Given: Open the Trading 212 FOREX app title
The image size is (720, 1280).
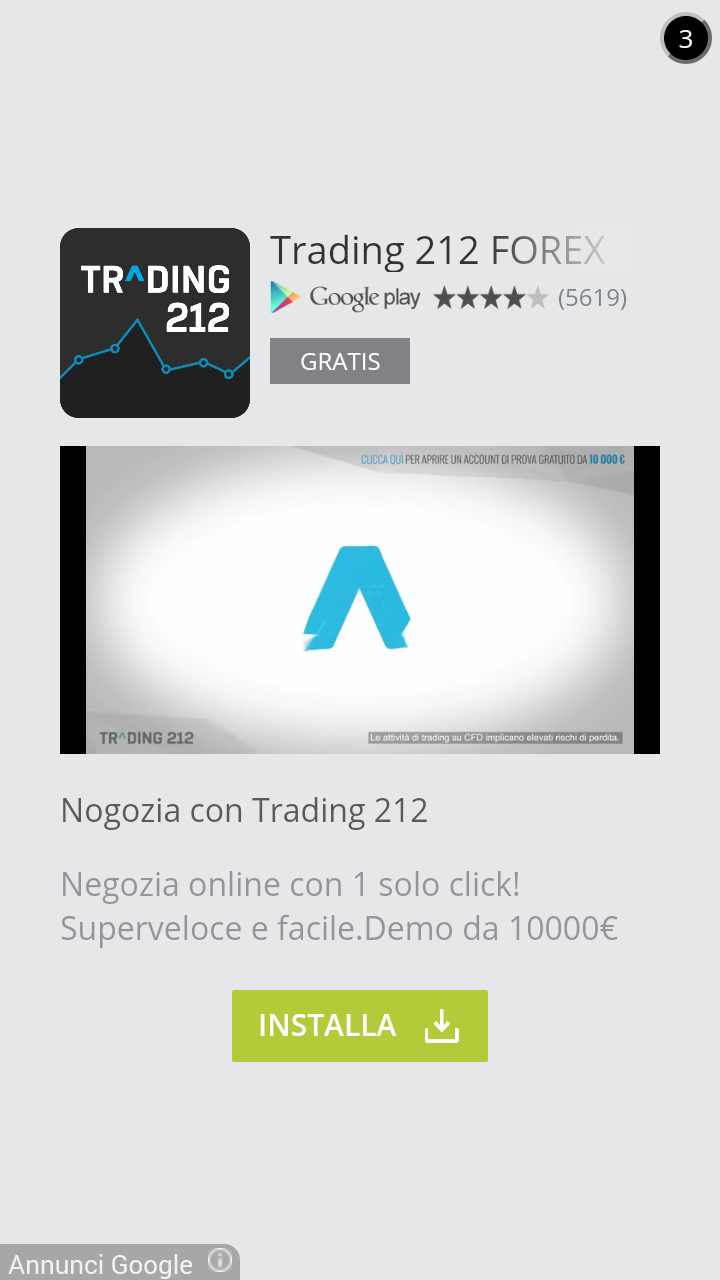Looking at the screenshot, I should tap(438, 251).
